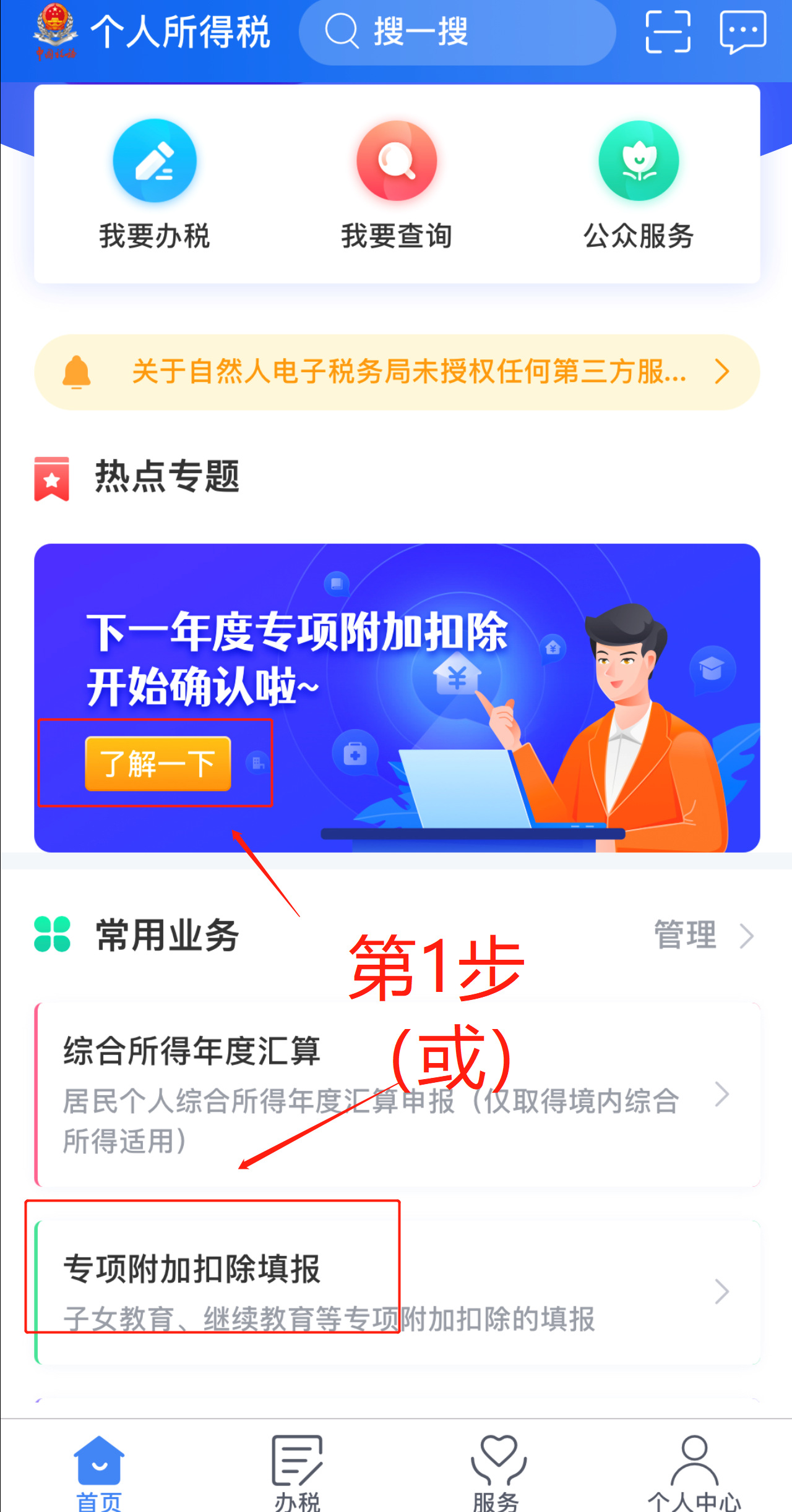Screen dimensions: 792x1512
Task: Open the notice about 自然人电子税务局
Action: click(397, 372)
